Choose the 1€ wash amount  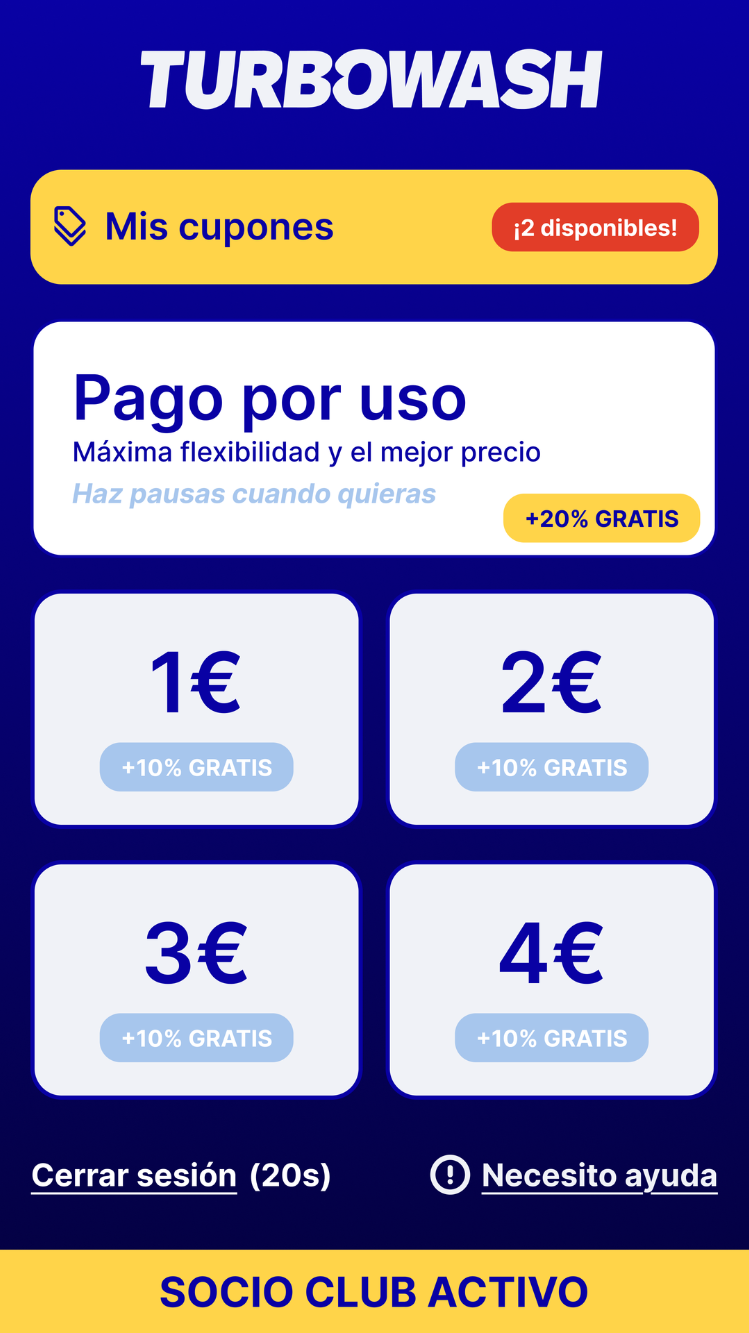[x=196, y=710]
